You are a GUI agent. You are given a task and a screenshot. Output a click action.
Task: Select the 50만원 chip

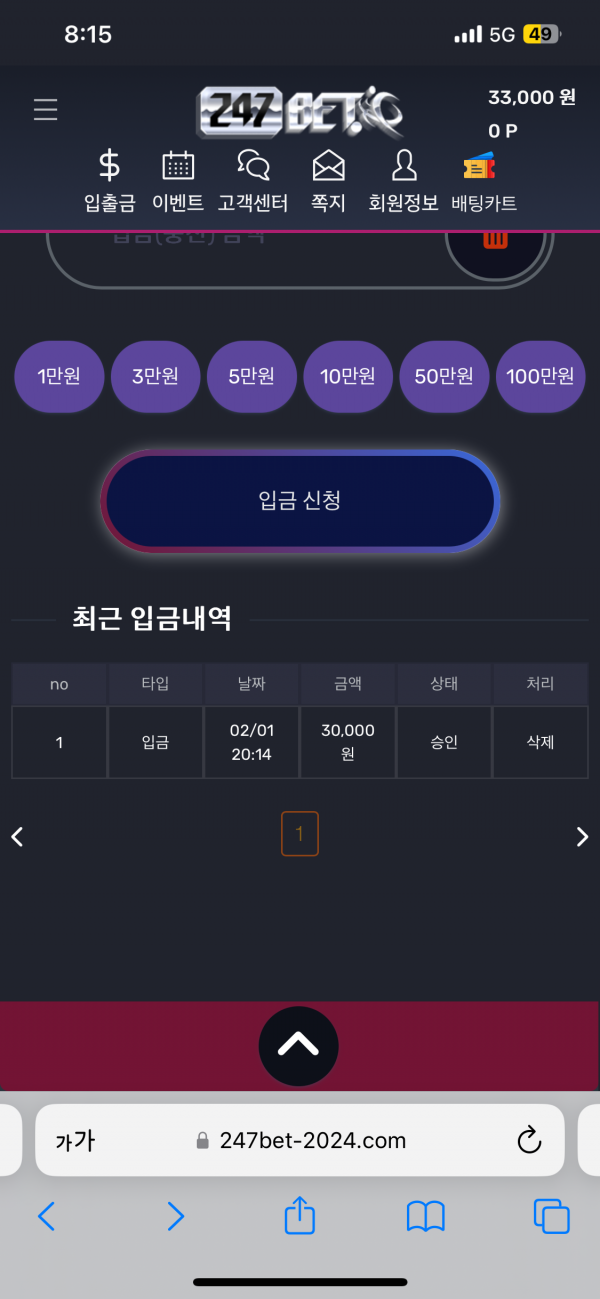(x=444, y=377)
